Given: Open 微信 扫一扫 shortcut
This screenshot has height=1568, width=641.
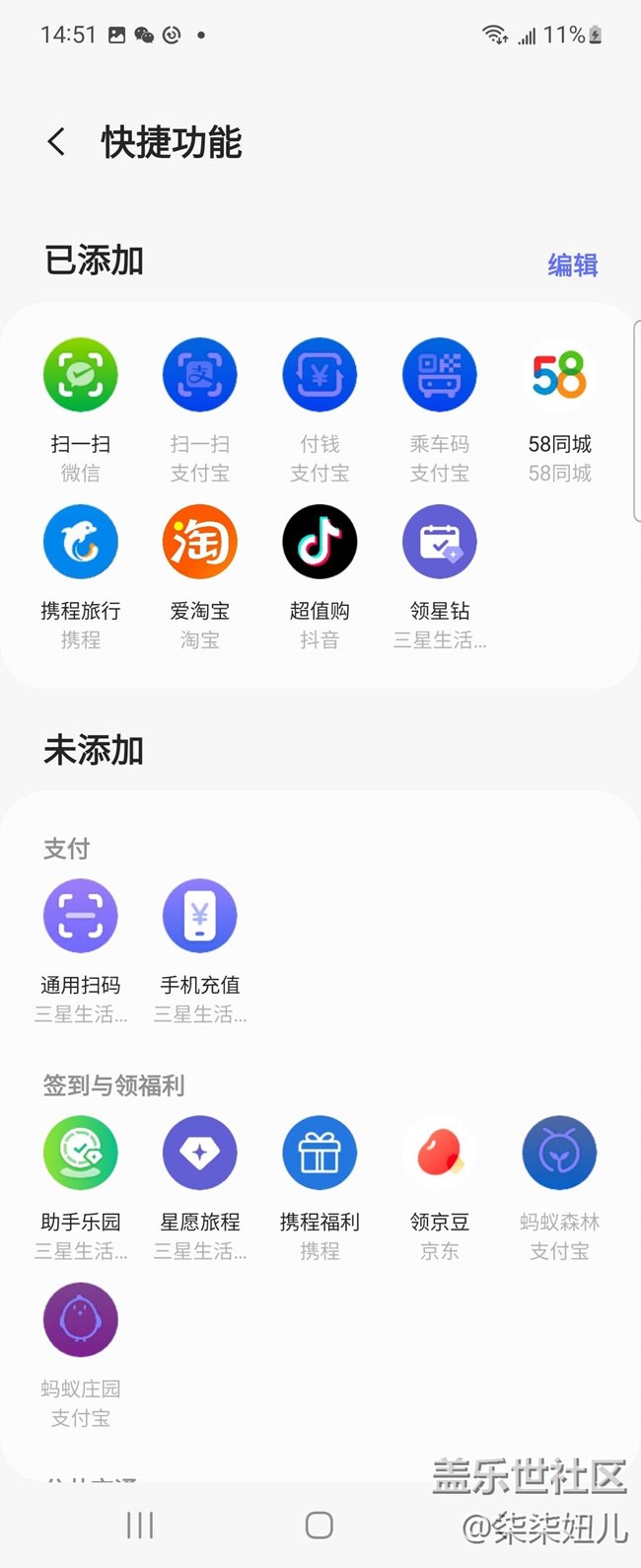Looking at the screenshot, I should pos(81,376).
